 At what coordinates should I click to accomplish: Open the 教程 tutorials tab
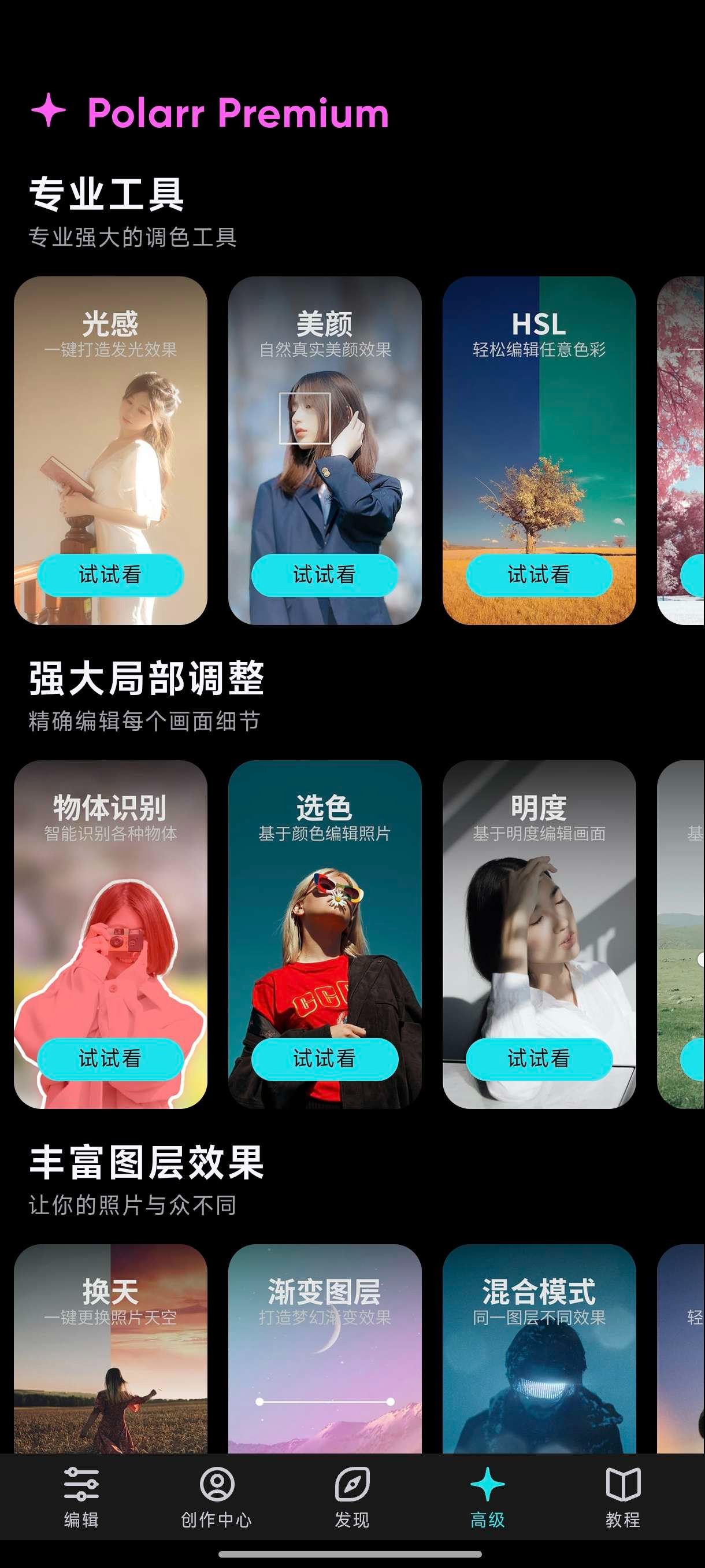tap(623, 1497)
